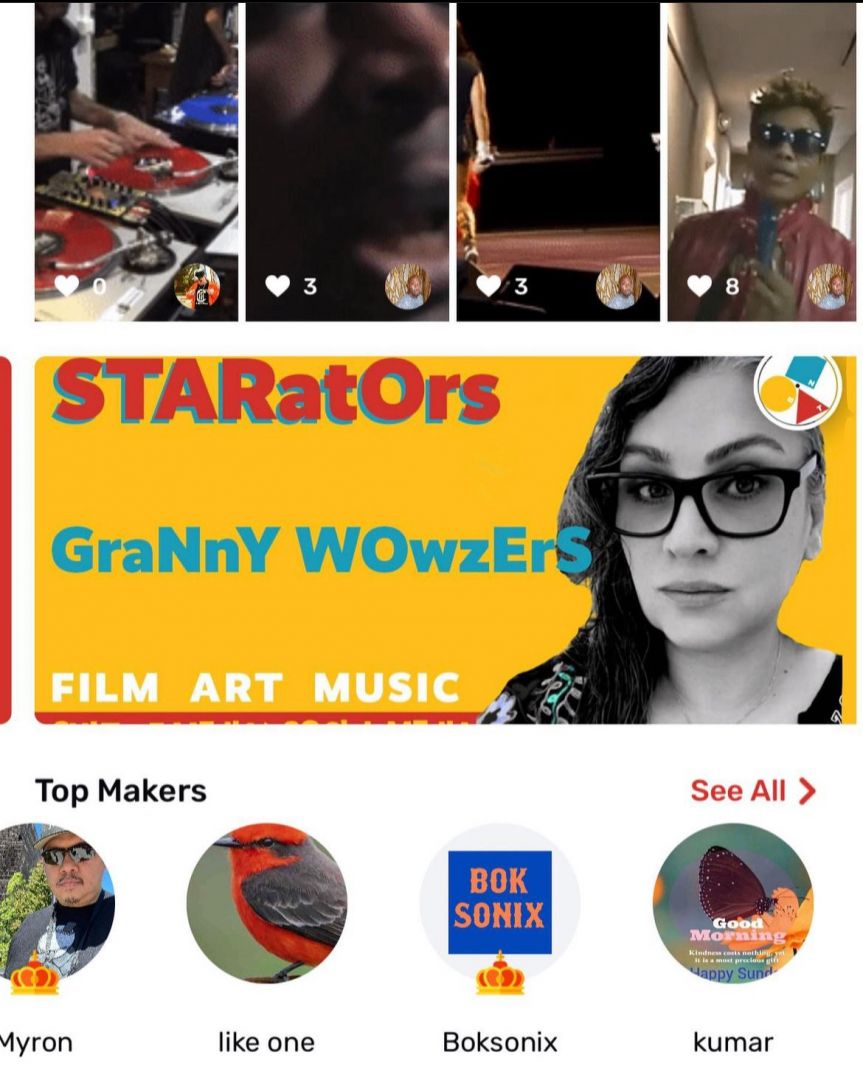This screenshot has width=863, height=1080.
Task: Open the video of the man in sunglasses
Action: 762,150
